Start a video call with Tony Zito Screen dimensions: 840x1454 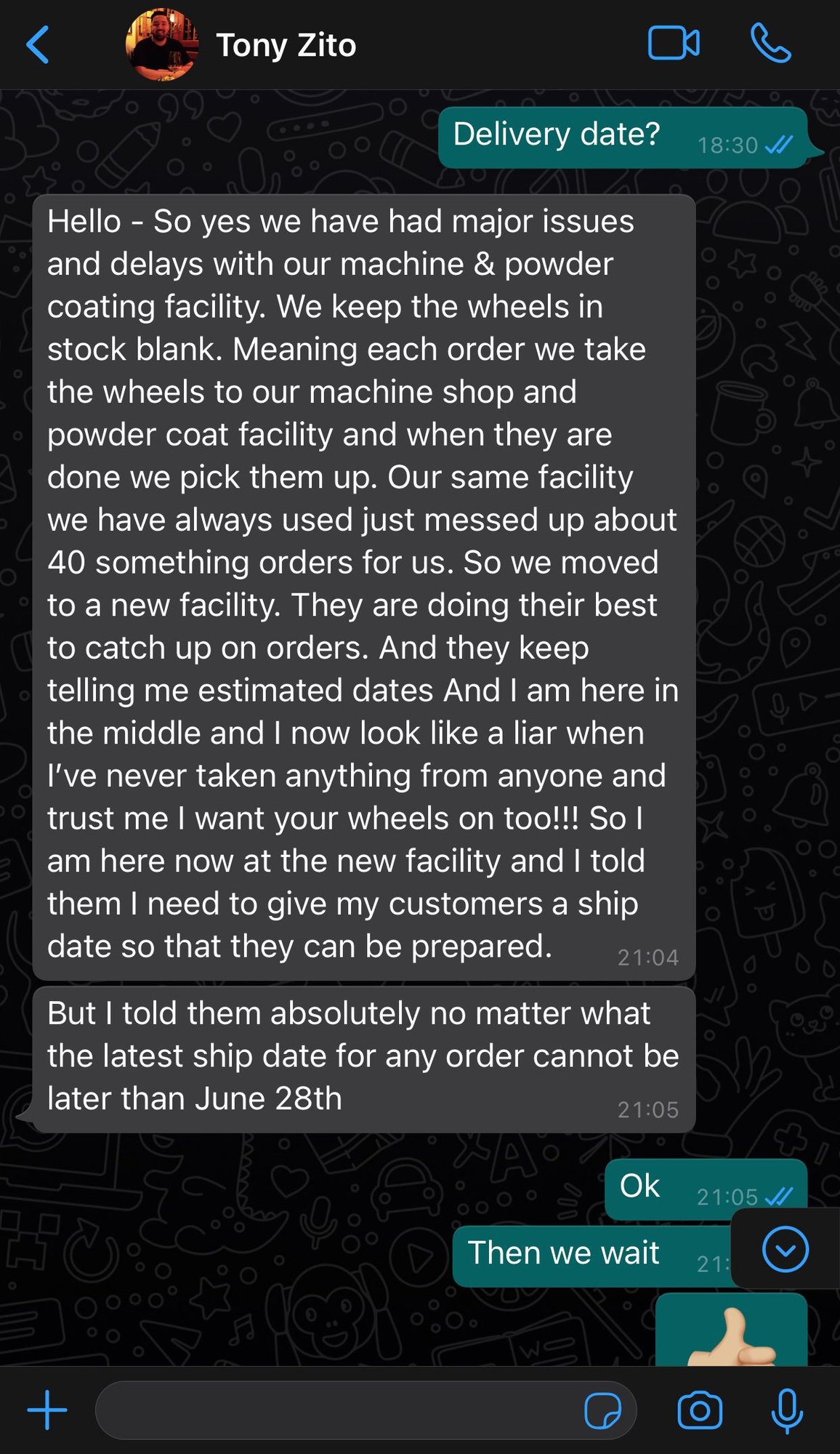coord(674,44)
